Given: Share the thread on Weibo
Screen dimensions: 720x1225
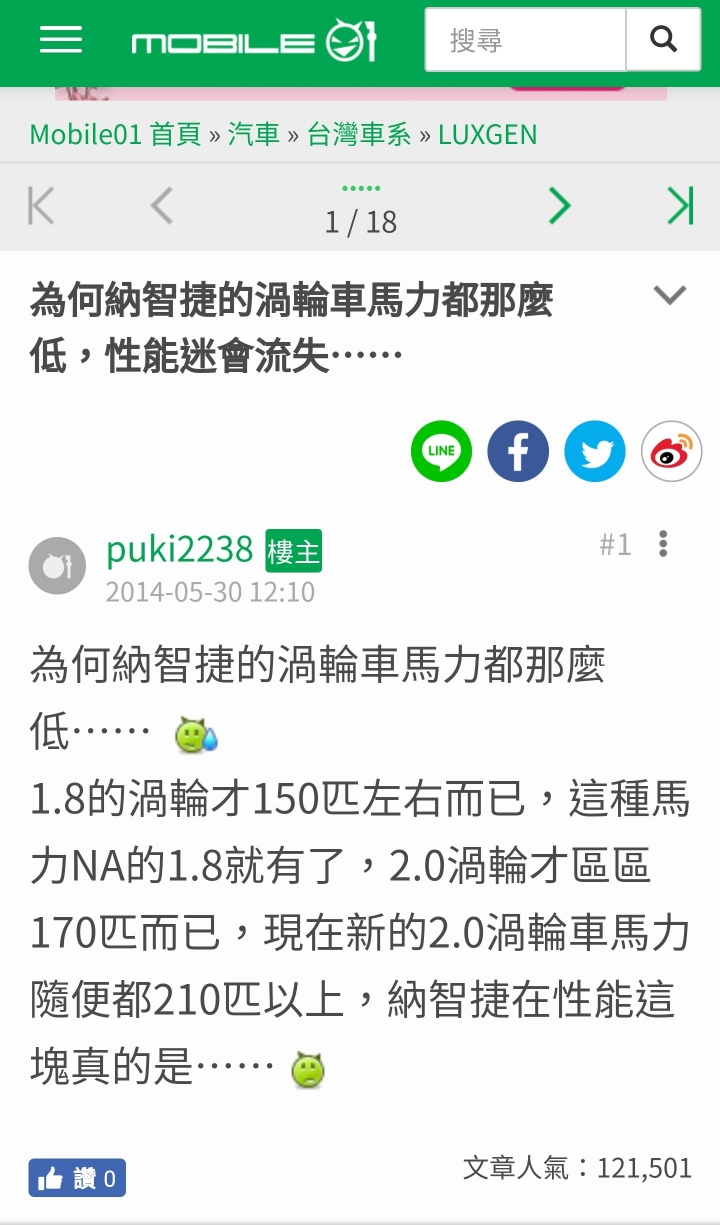Looking at the screenshot, I should coord(671,451).
